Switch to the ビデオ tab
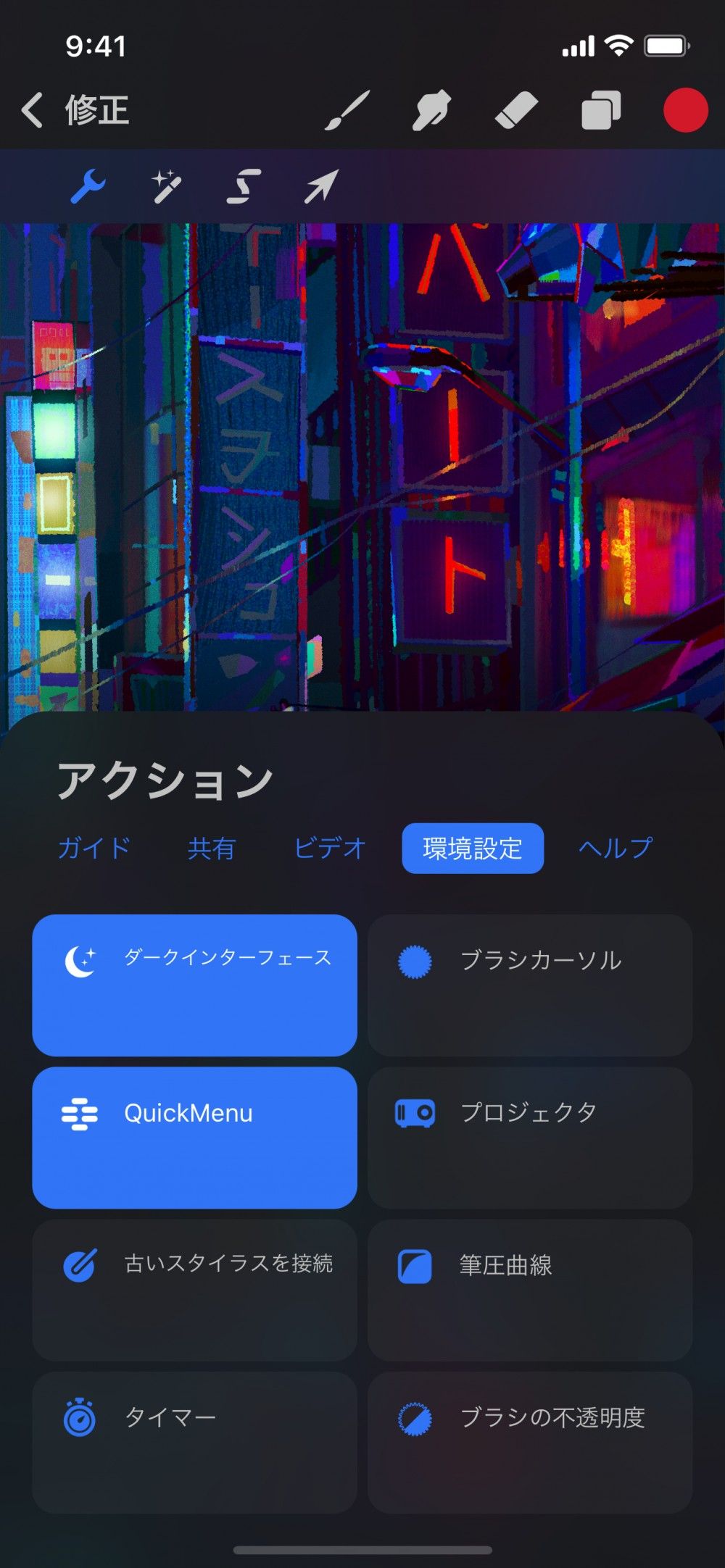The height and width of the screenshot is (1568, 725). [x=330, y=848]
